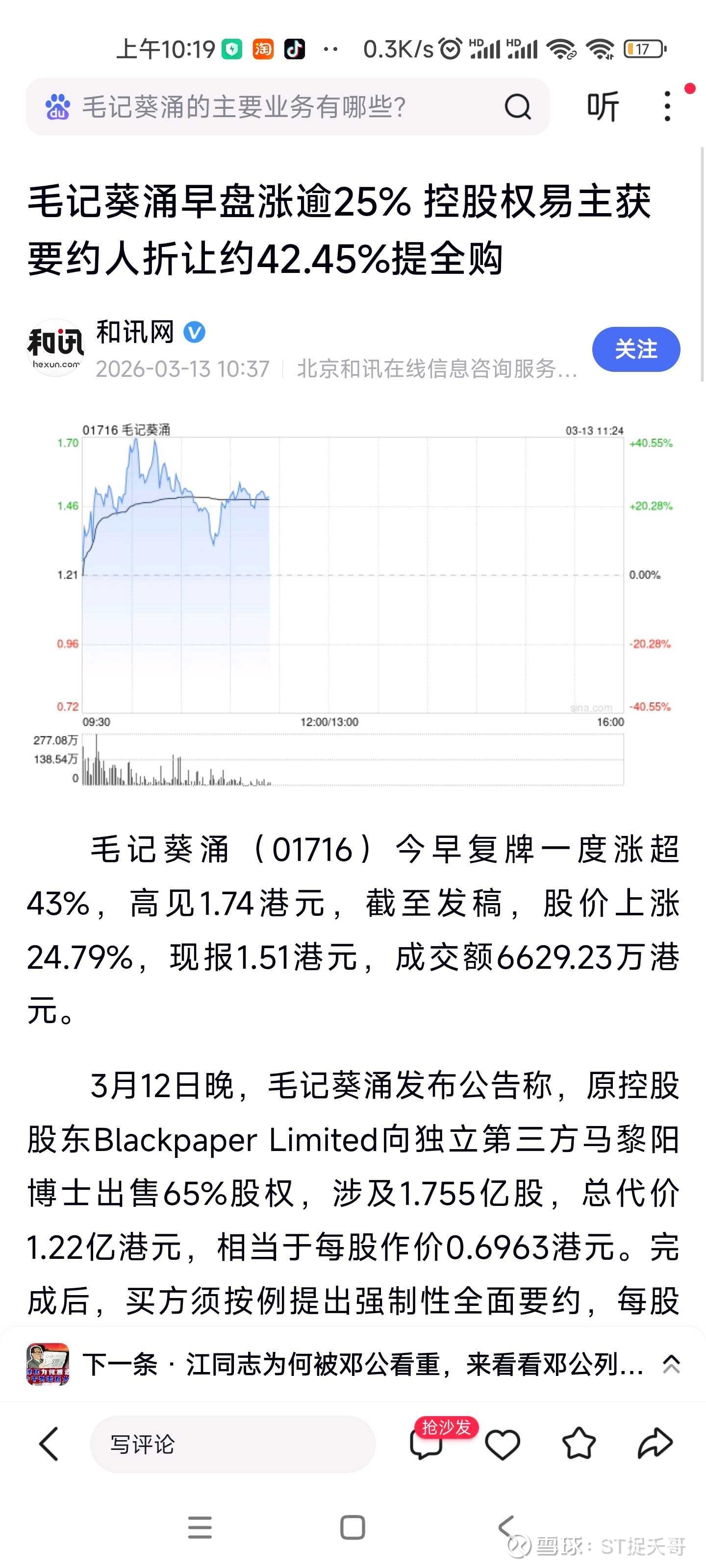Screen dimensions: 706x1568
Task: Open the 和讯网 author profile
Action: [135, 332]
